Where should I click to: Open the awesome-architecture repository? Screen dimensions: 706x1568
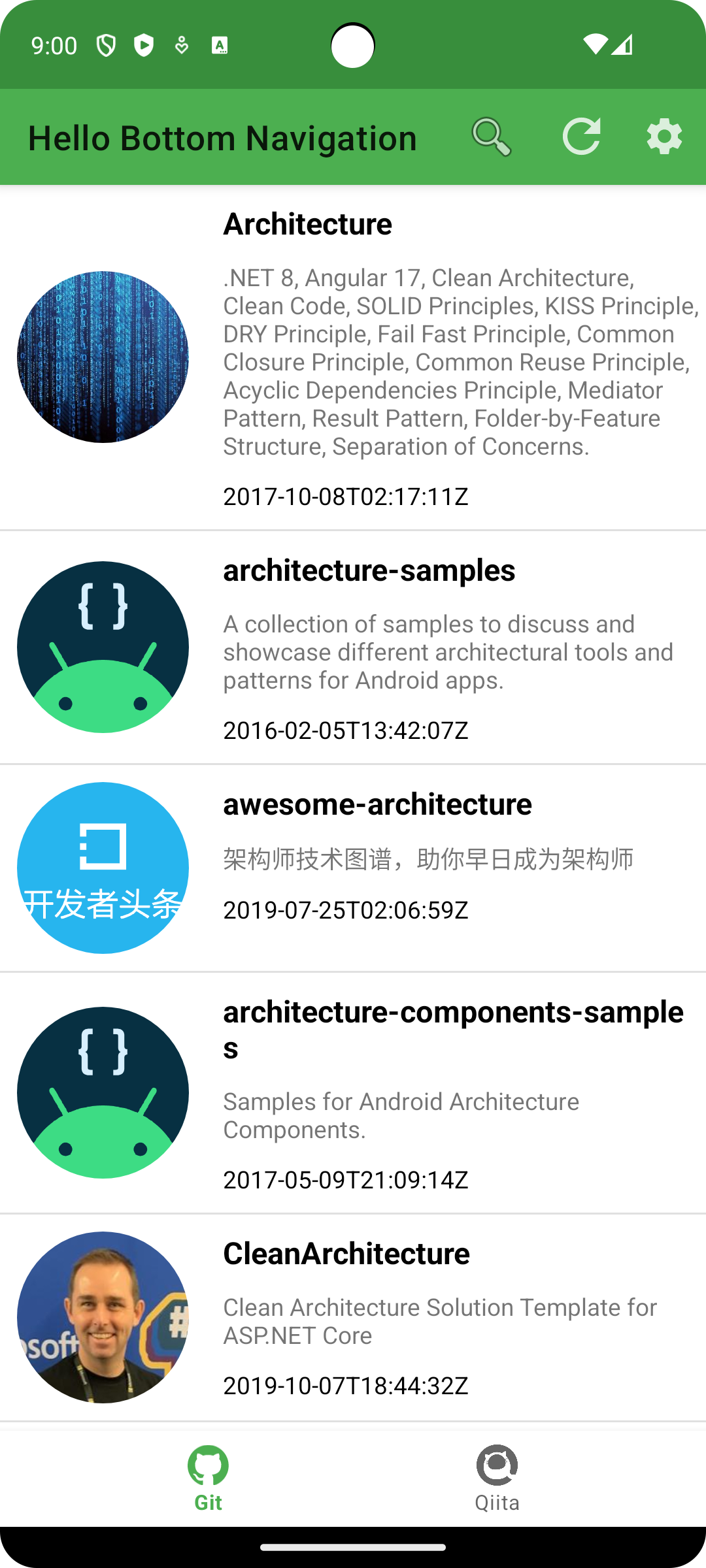coord(353,868)
